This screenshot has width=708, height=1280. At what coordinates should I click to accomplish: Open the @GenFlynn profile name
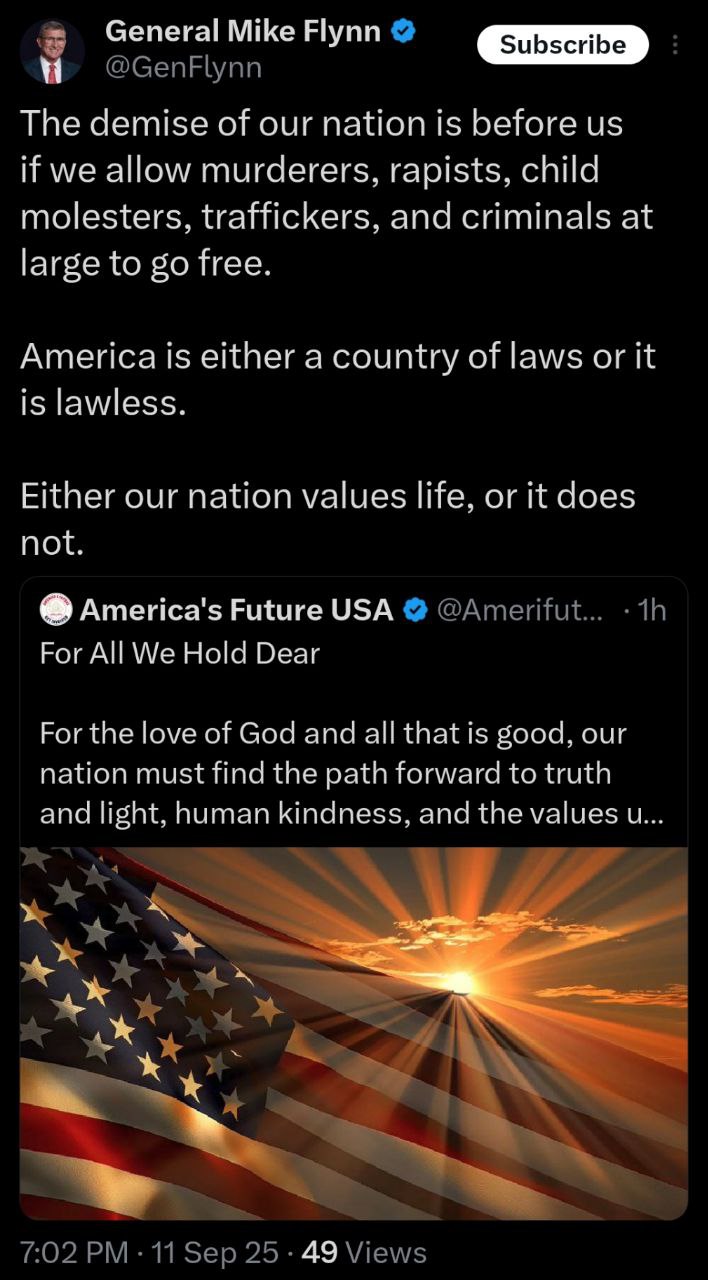(x=184, y=68)
